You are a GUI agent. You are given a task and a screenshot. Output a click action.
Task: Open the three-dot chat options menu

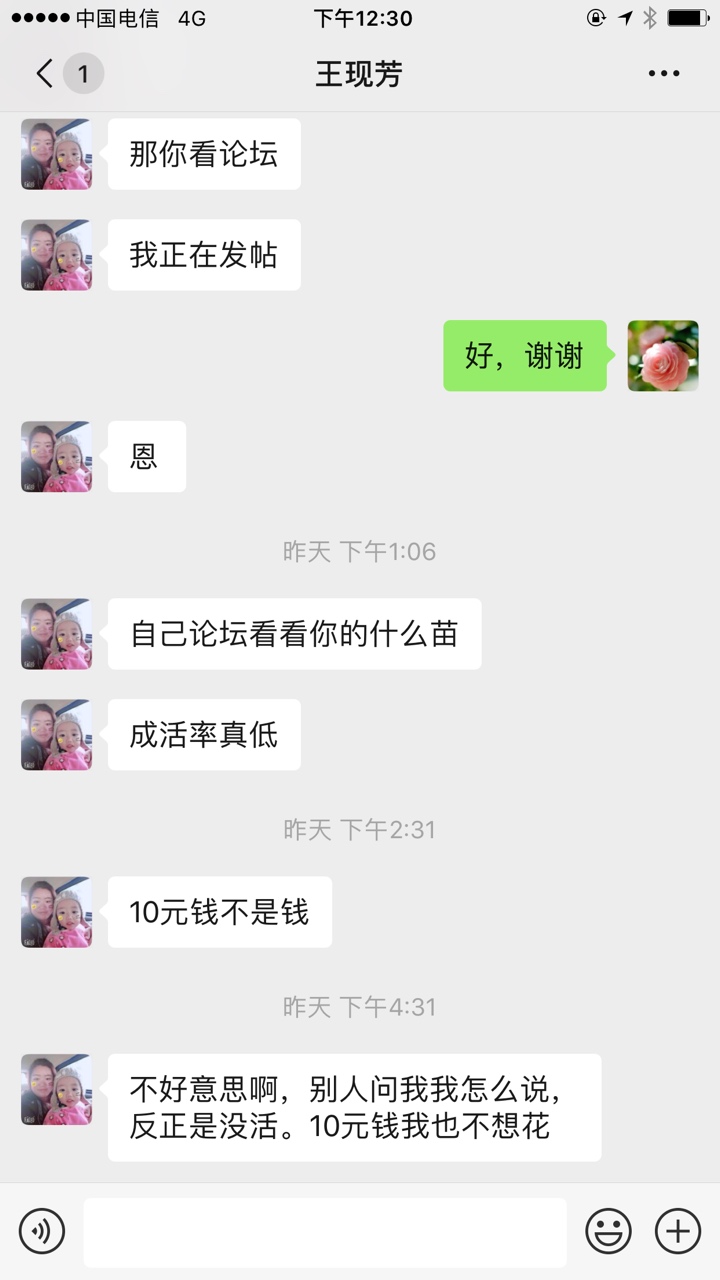(x=664, y=74)
